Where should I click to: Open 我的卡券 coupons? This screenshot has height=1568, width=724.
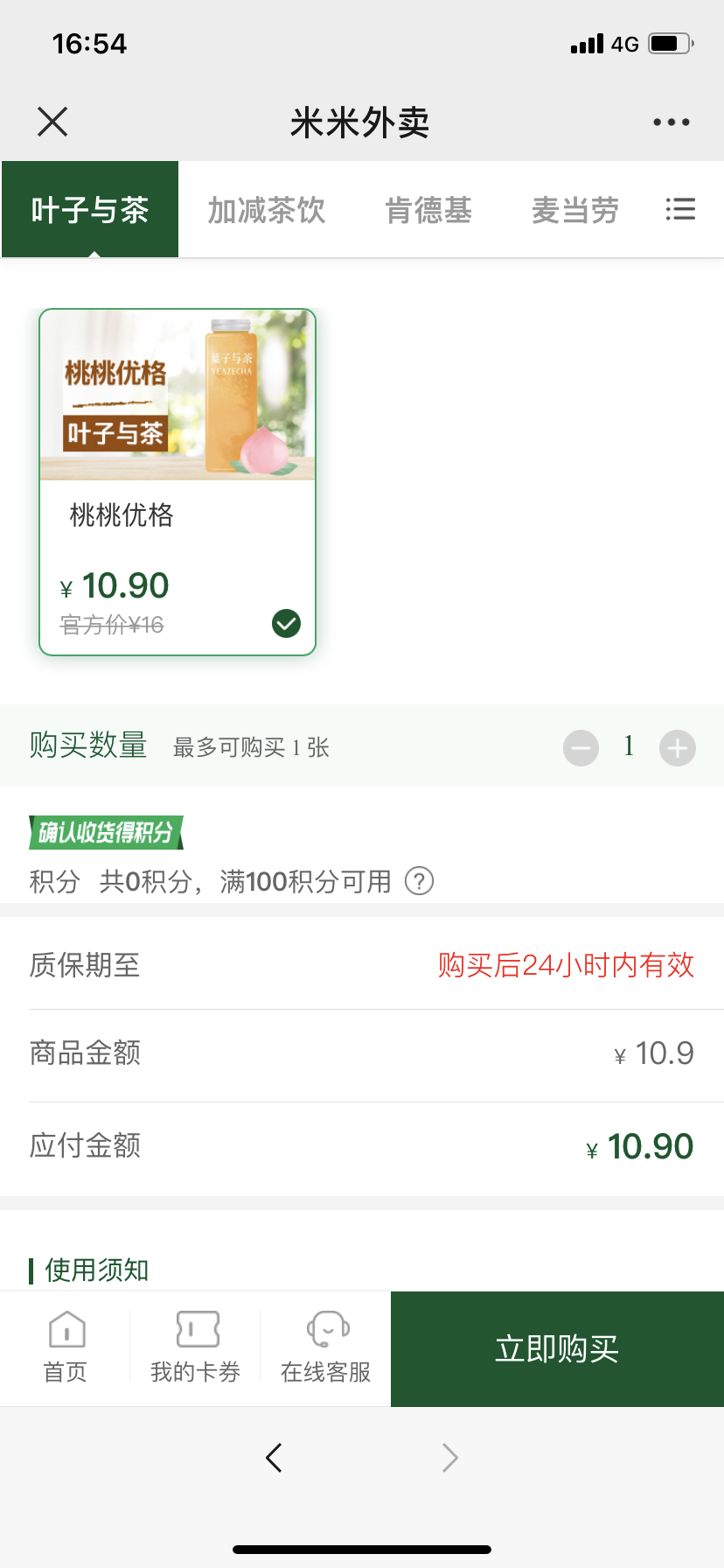tap(196, 1347)
